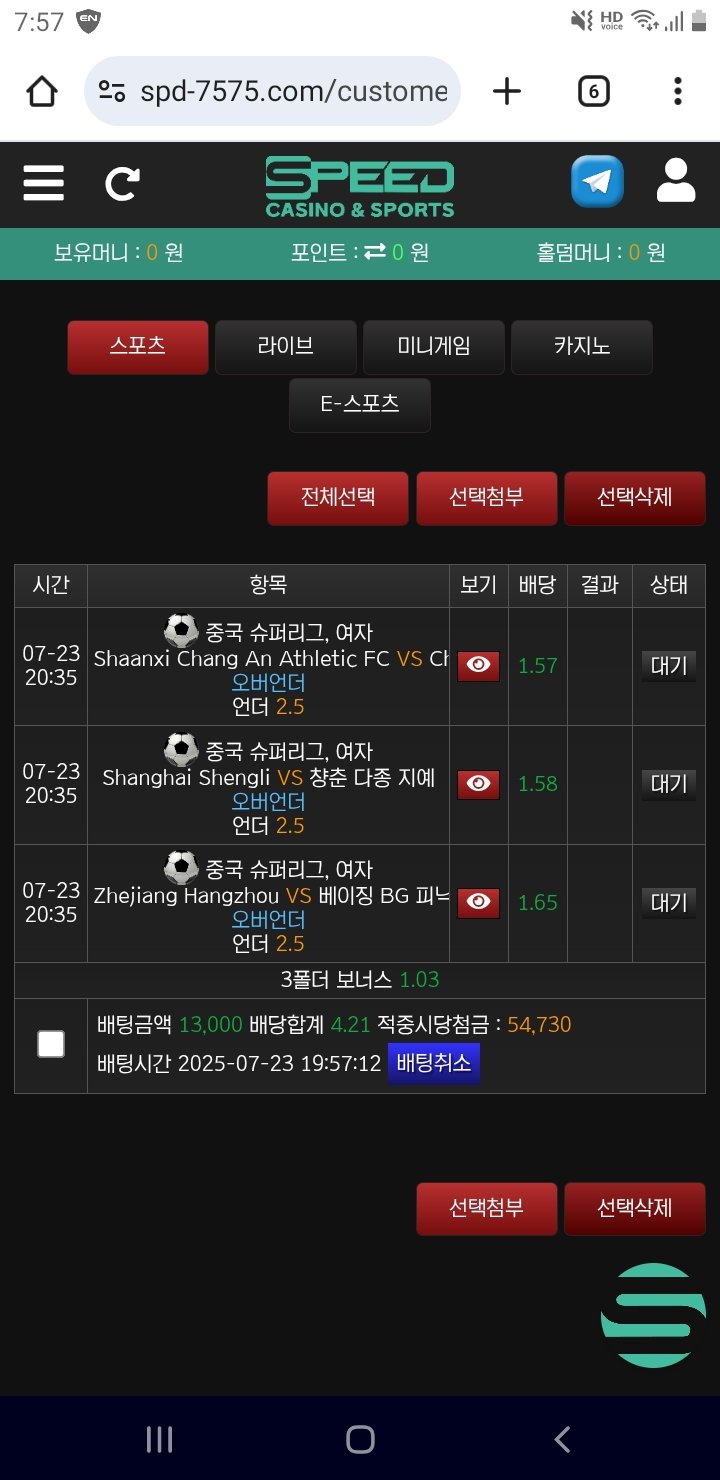Cancel the bet with 배팅취소
This screenshot has height=1480, width=720.
[434, 1063]
